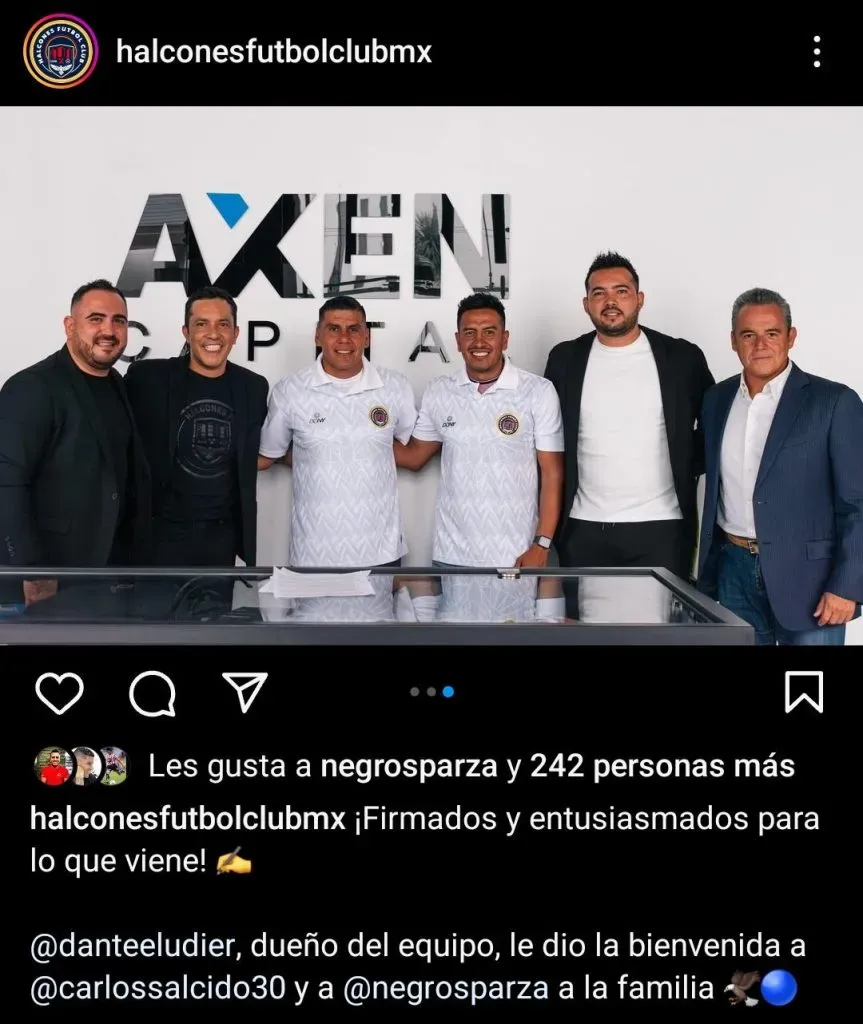The height and width of the screenshot is (1024, 863).
Task: Tap the carousel page indicator dots
Action: tap(431, 691)
